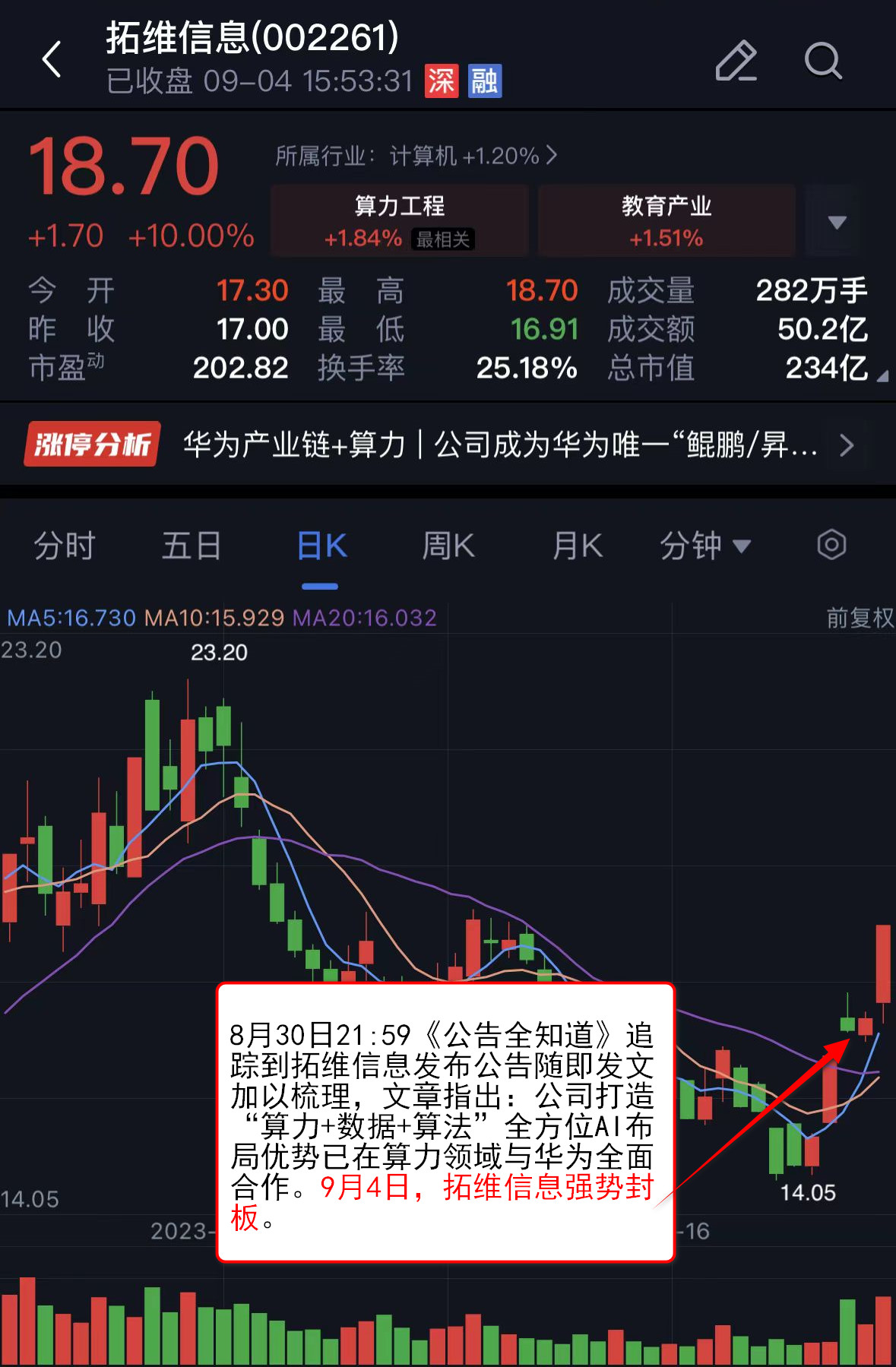Open stock search magnifier
This screenshot has height=1367, width=896.
pos(823,61)
